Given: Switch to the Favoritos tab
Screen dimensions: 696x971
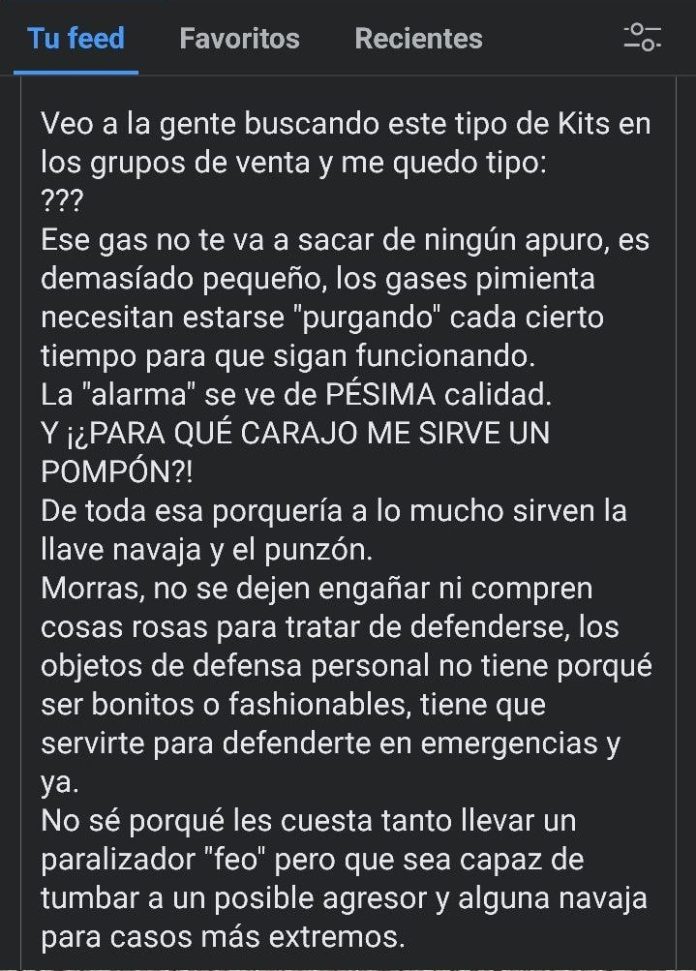Looking at the screenshot, I should click(x=239, y=39).
